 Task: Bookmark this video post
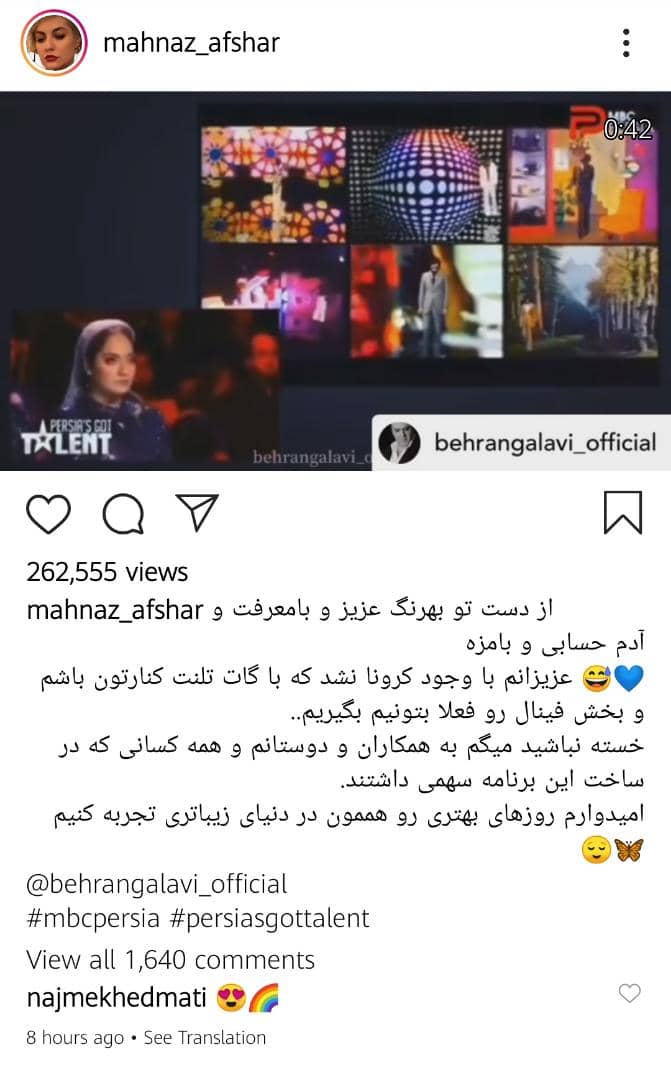pos(622,513)
